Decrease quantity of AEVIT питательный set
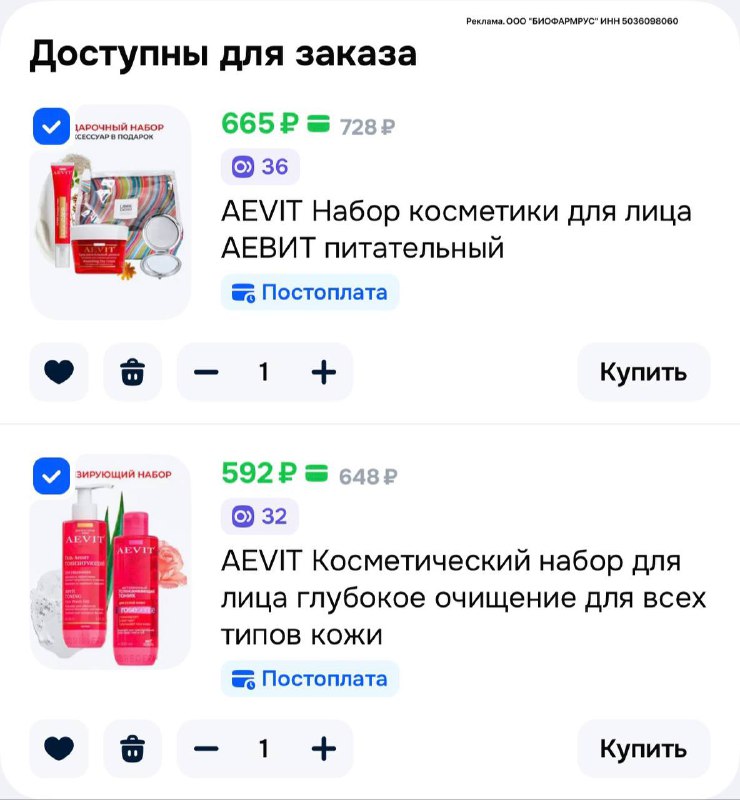Viewport: 740px width, 800px height. point(206,373)
